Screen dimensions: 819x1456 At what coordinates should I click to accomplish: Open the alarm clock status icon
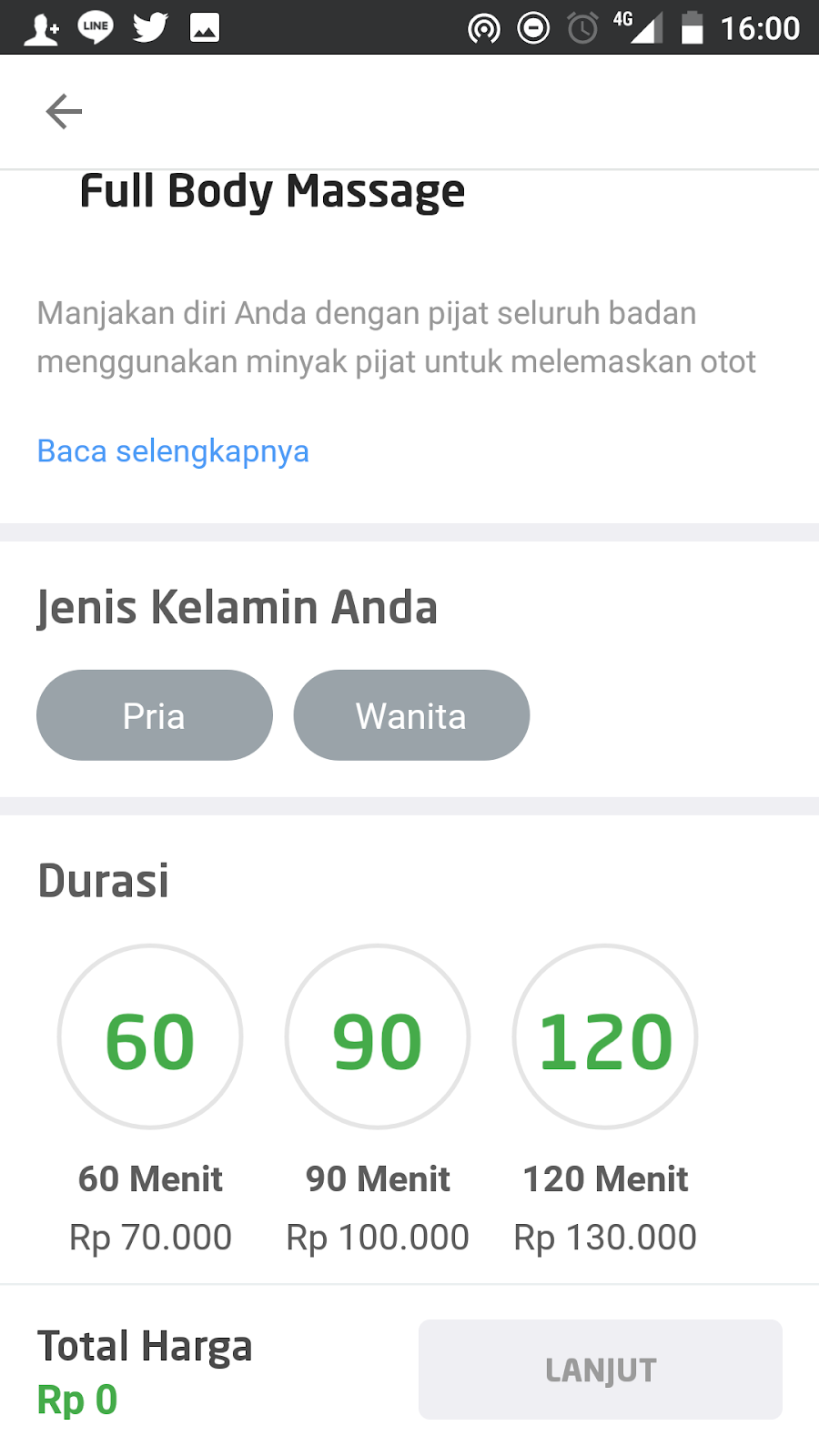[x=579, y=27]
